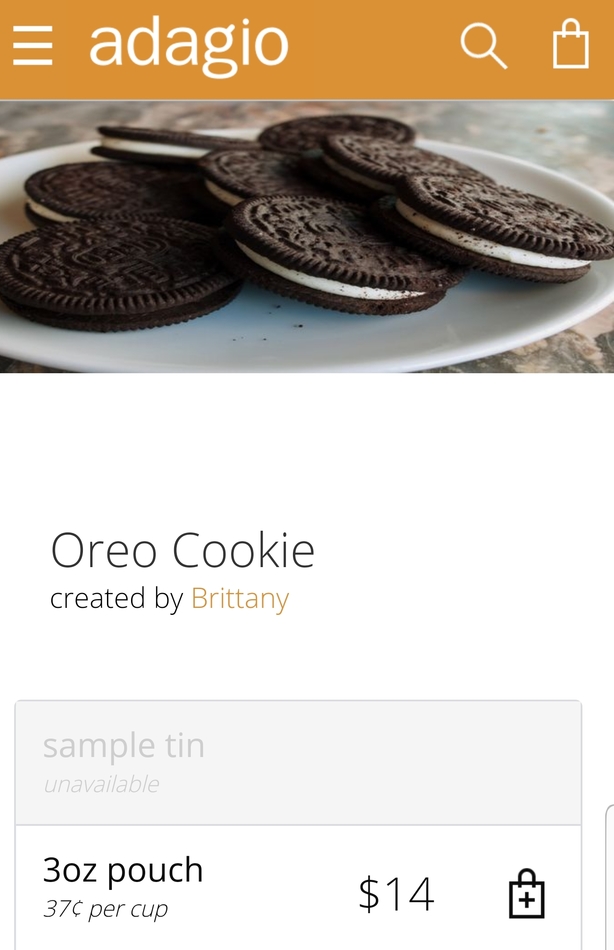The image size is (614, 950).
Task: Open the search icon
Action: [x=483, y=46]
